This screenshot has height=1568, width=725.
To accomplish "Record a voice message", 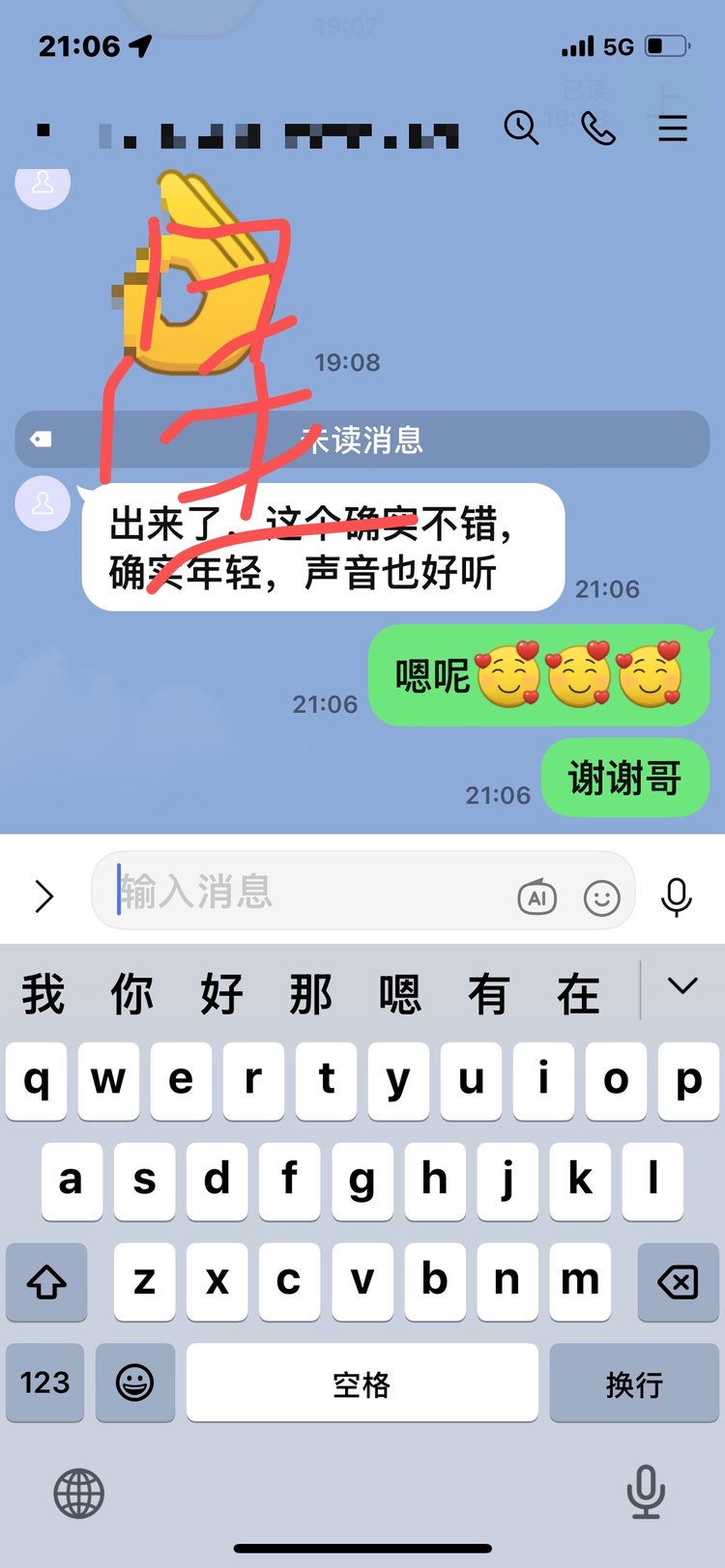I will (677, 897).
